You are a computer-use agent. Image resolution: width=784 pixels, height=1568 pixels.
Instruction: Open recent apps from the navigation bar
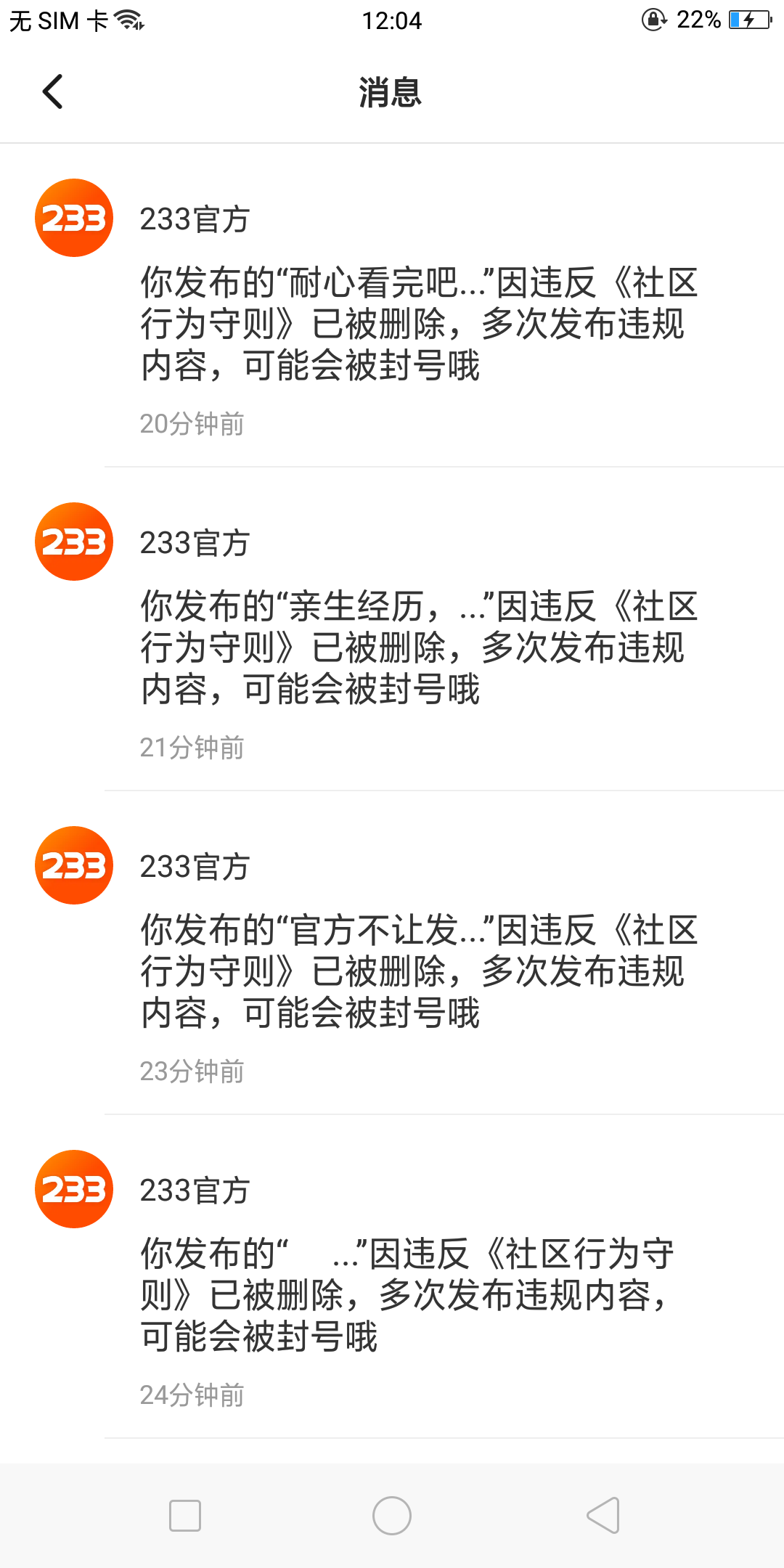coord(185,1516)
